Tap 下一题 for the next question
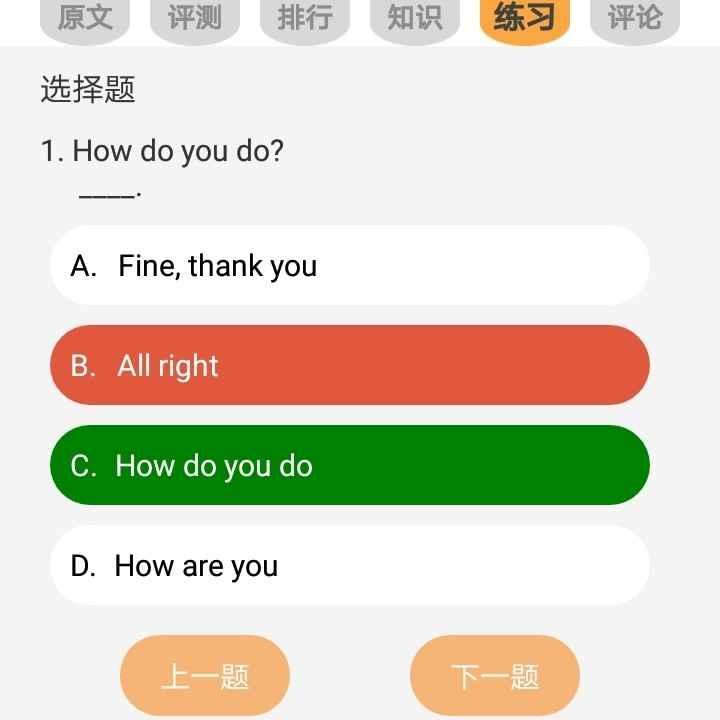 (495, 676)
